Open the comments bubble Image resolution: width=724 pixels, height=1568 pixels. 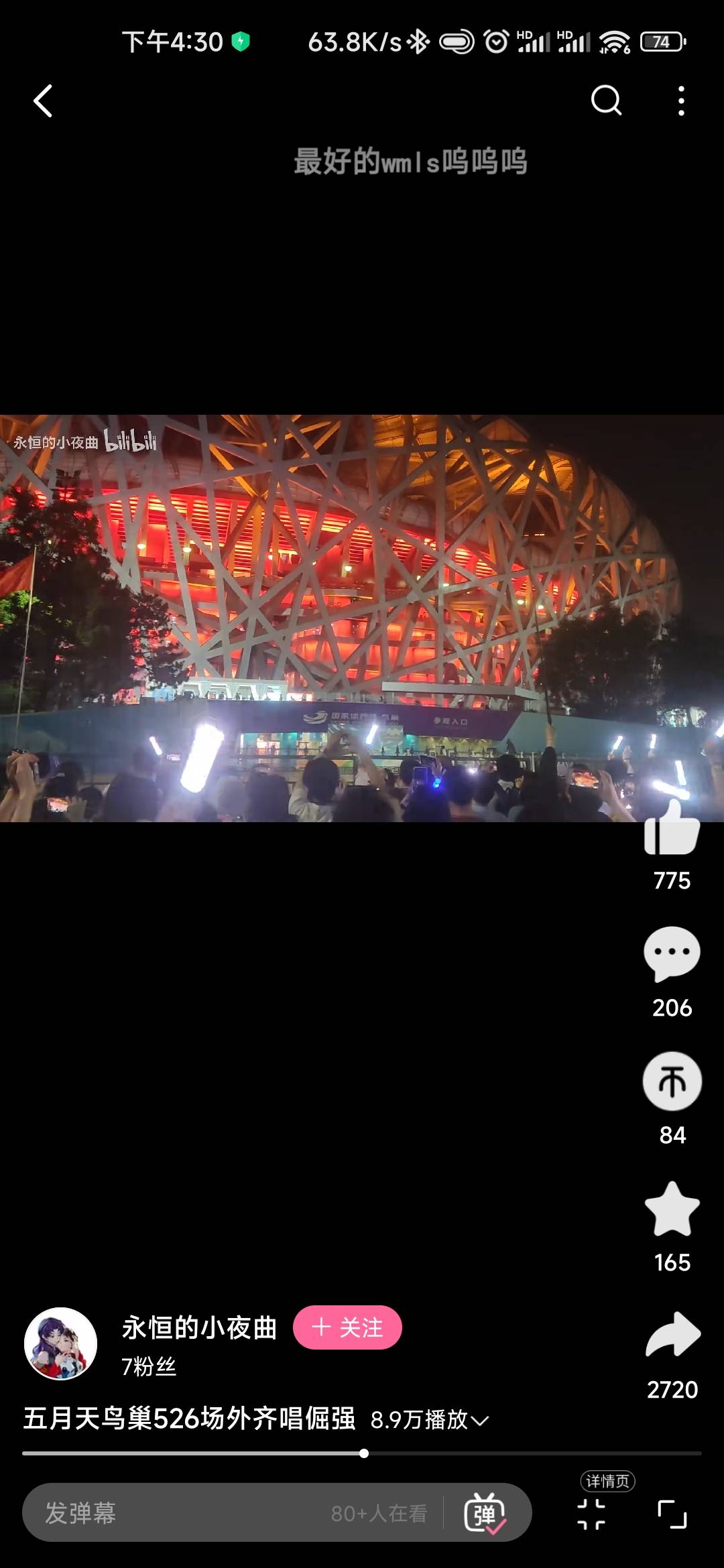672,954
